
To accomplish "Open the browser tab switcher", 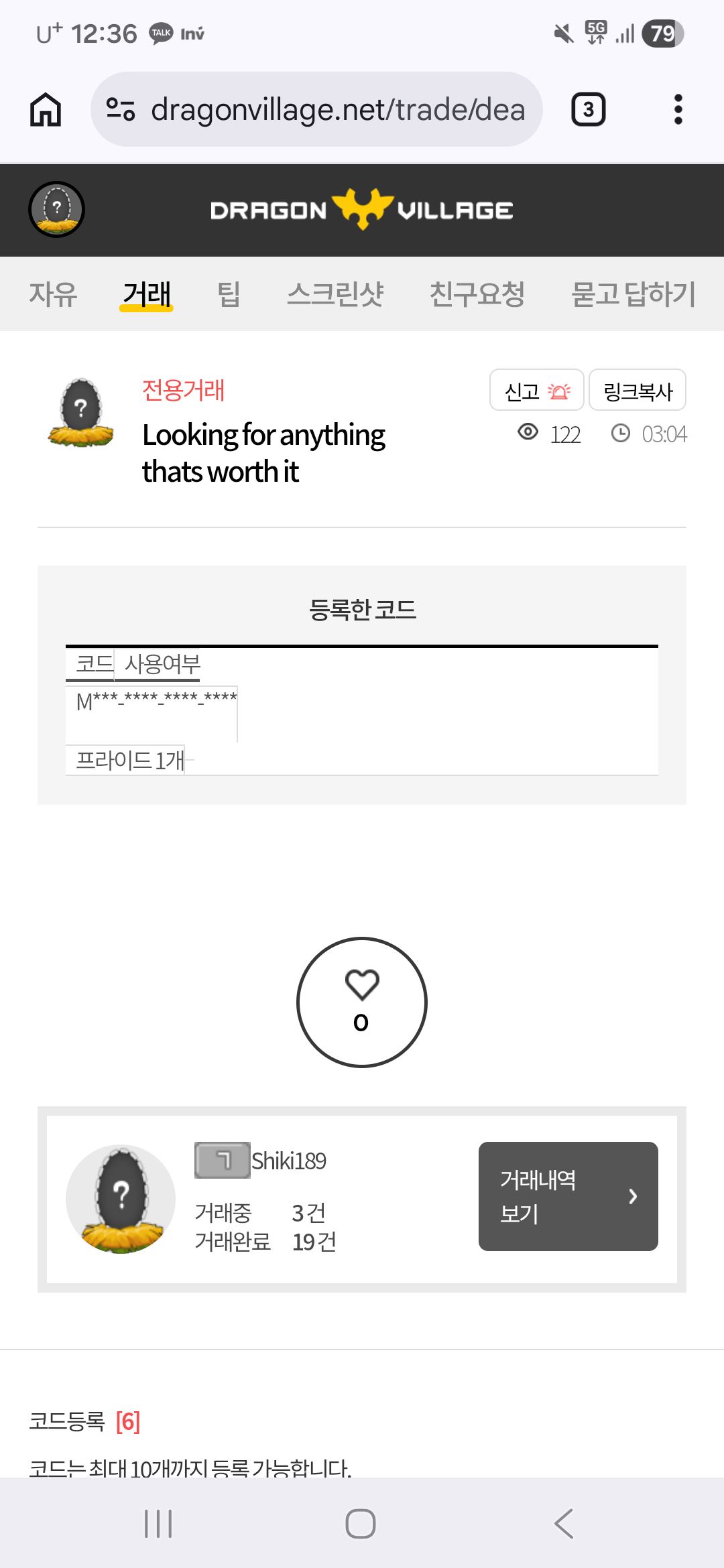I will [x=588, y=109].
